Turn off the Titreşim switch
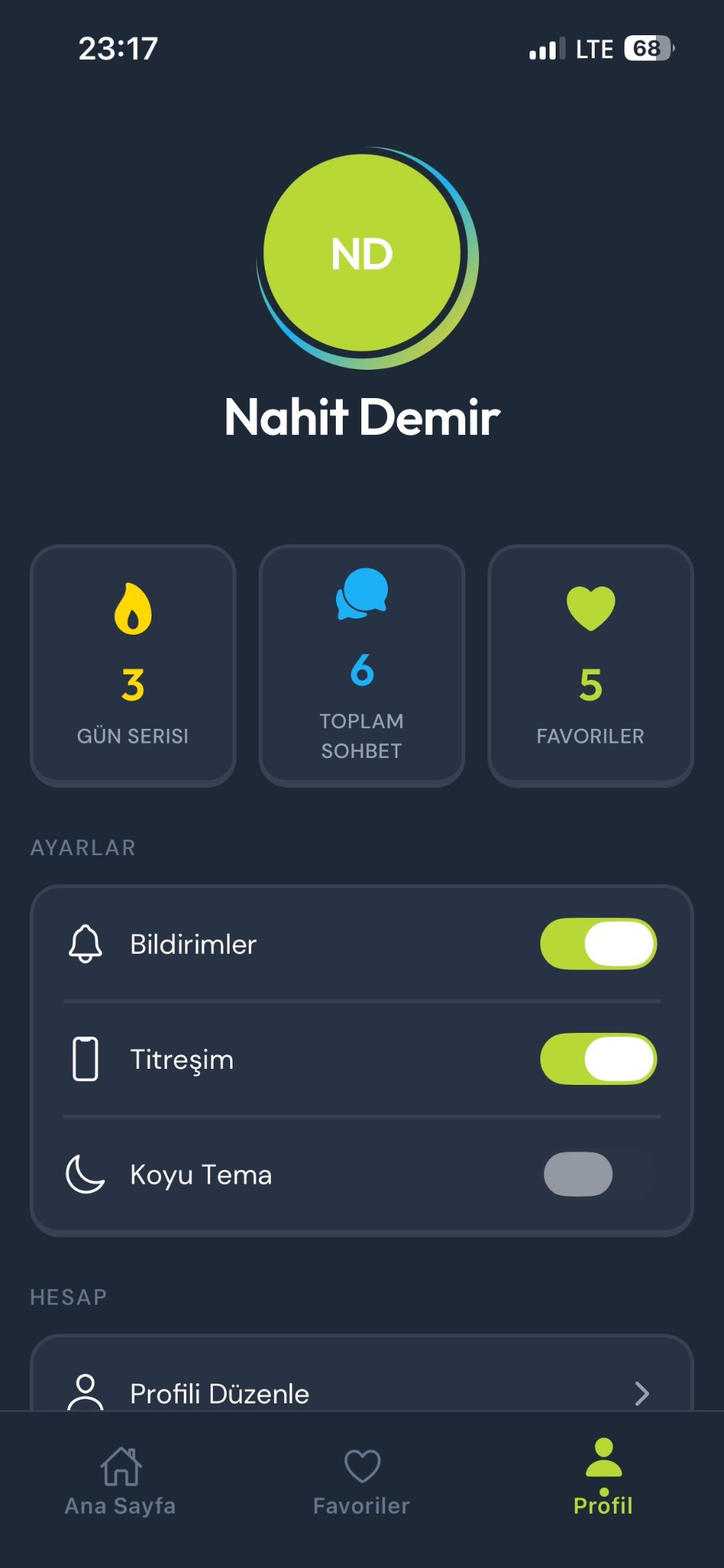Screen dimensions: 724x1568 click(x=599, y=1059)
